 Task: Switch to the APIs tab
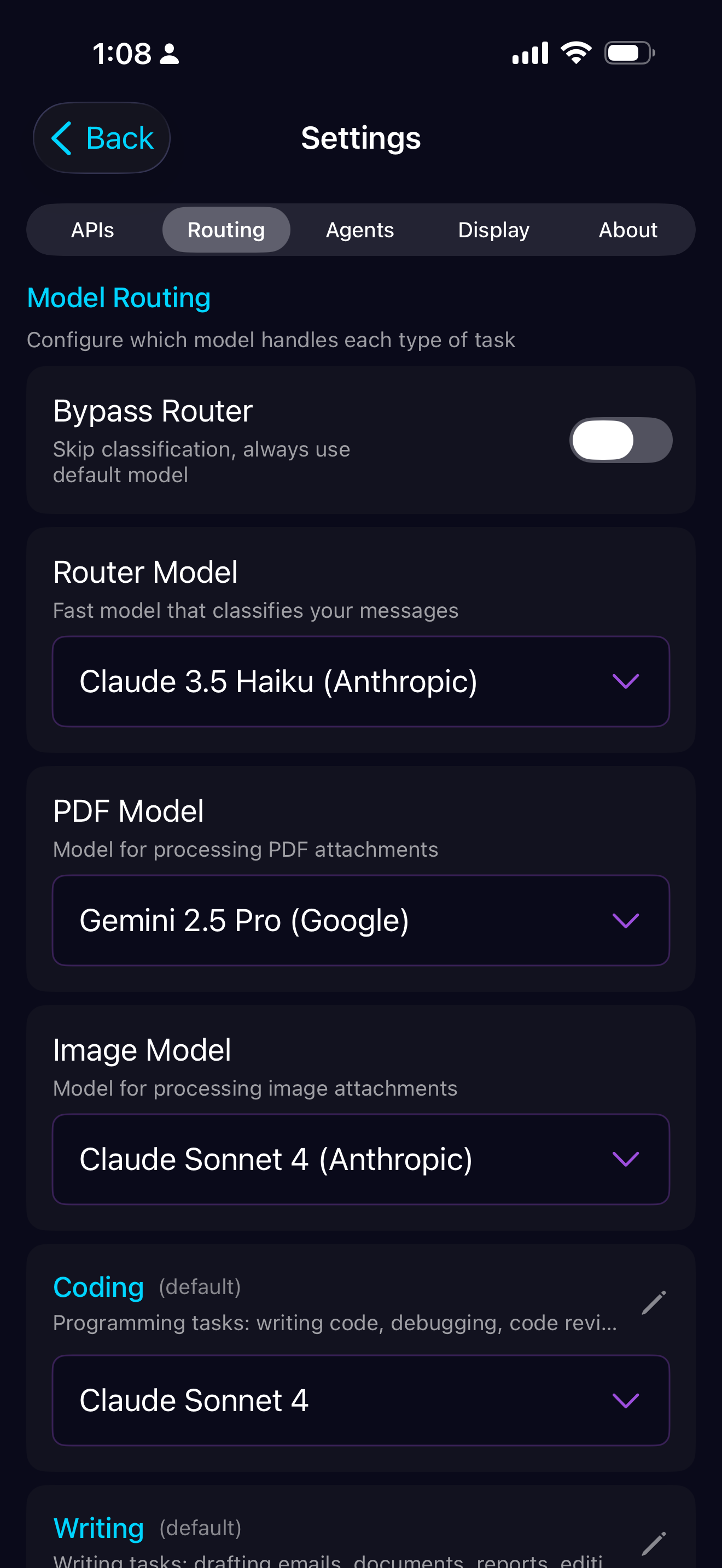pos(92,230)
